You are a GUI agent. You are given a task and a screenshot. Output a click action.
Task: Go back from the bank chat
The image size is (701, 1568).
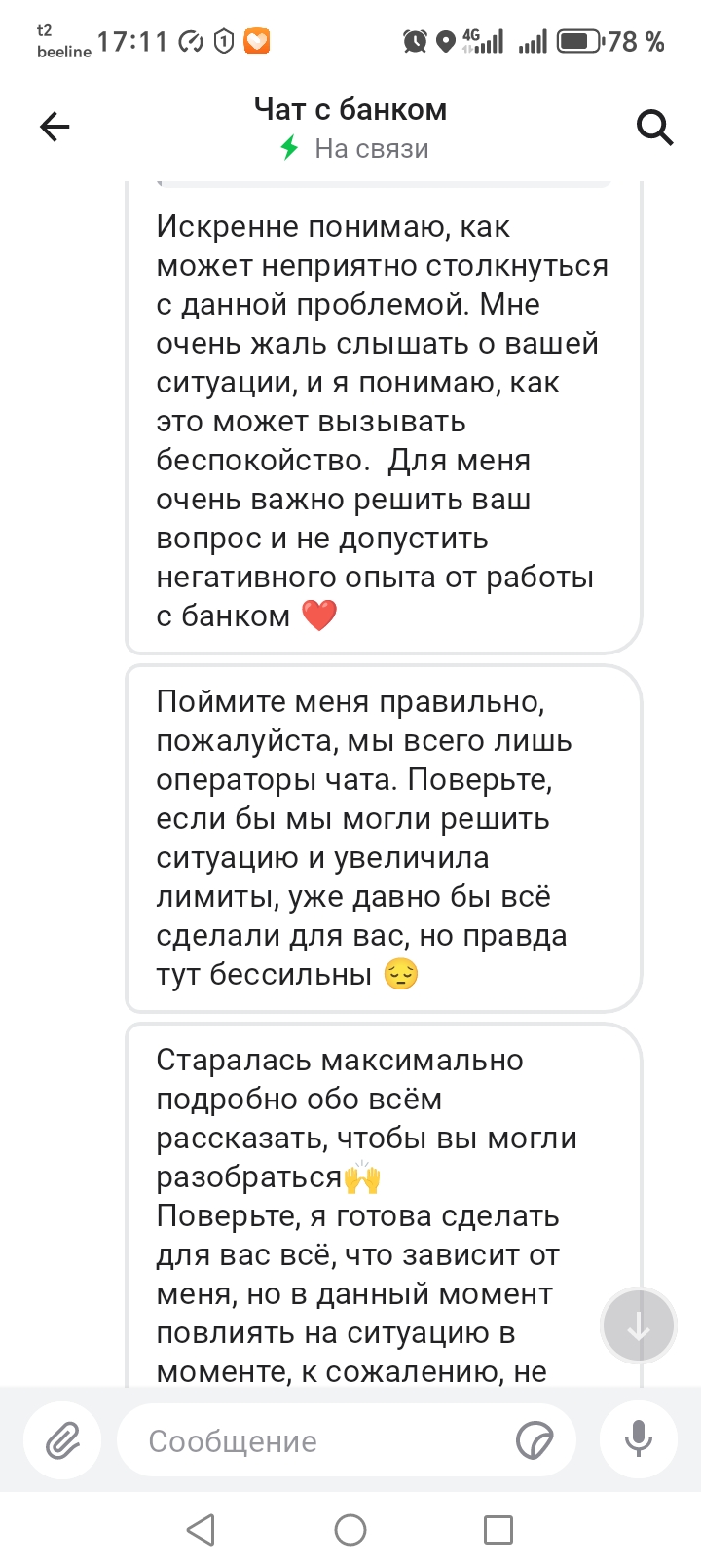point(55,127)
